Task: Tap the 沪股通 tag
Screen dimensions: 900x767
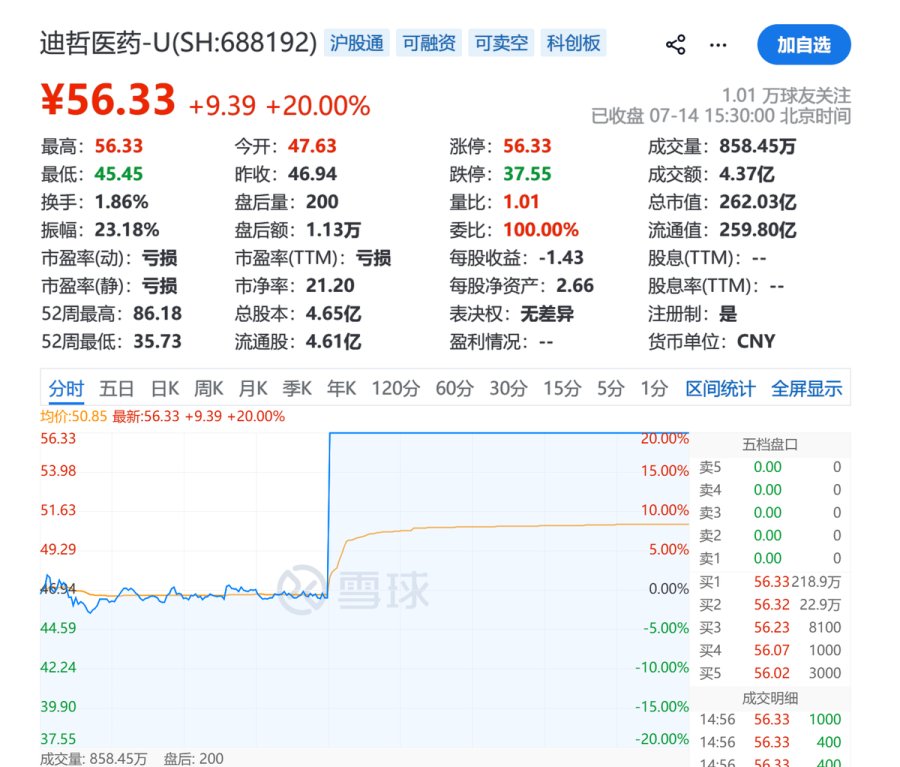Action: click(356, 43)
